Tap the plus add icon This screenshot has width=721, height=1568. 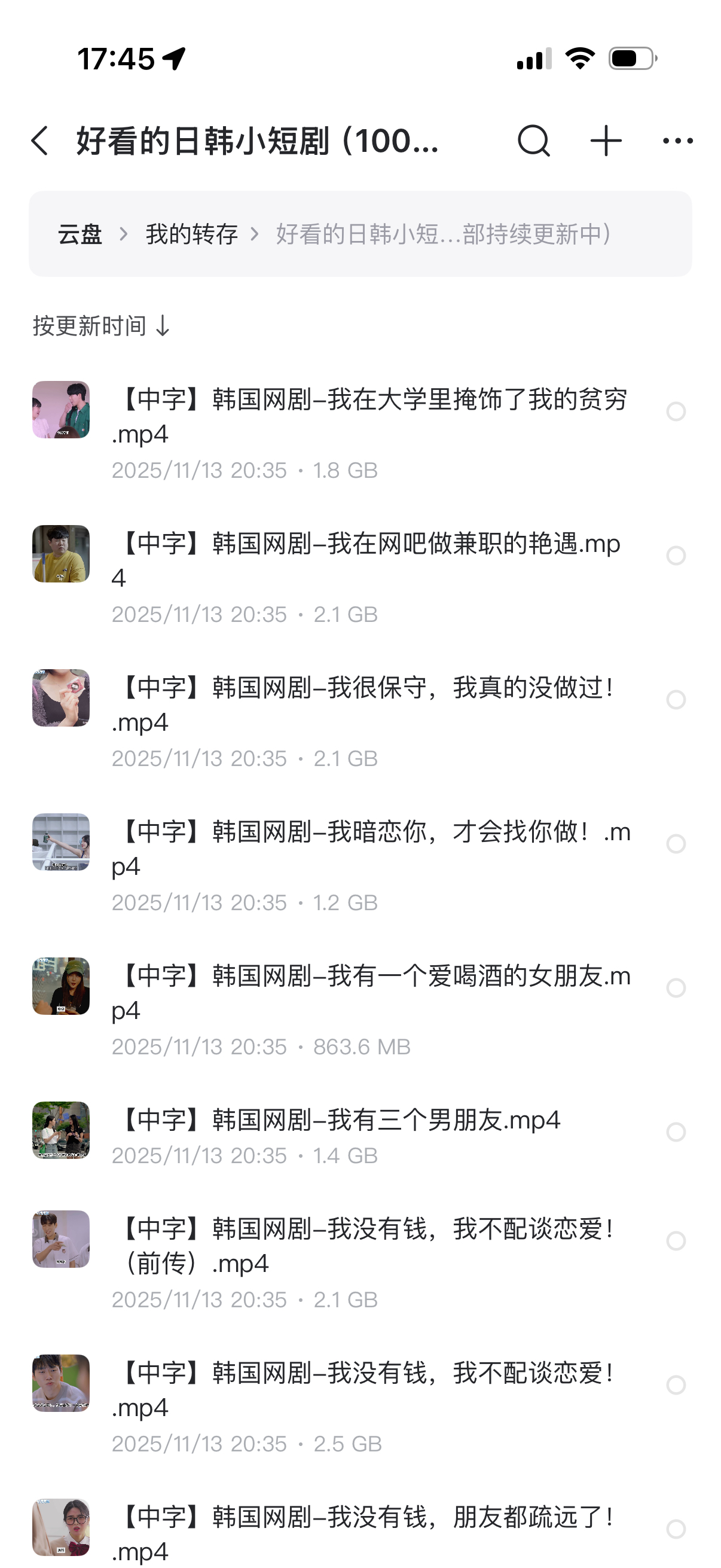606,141
